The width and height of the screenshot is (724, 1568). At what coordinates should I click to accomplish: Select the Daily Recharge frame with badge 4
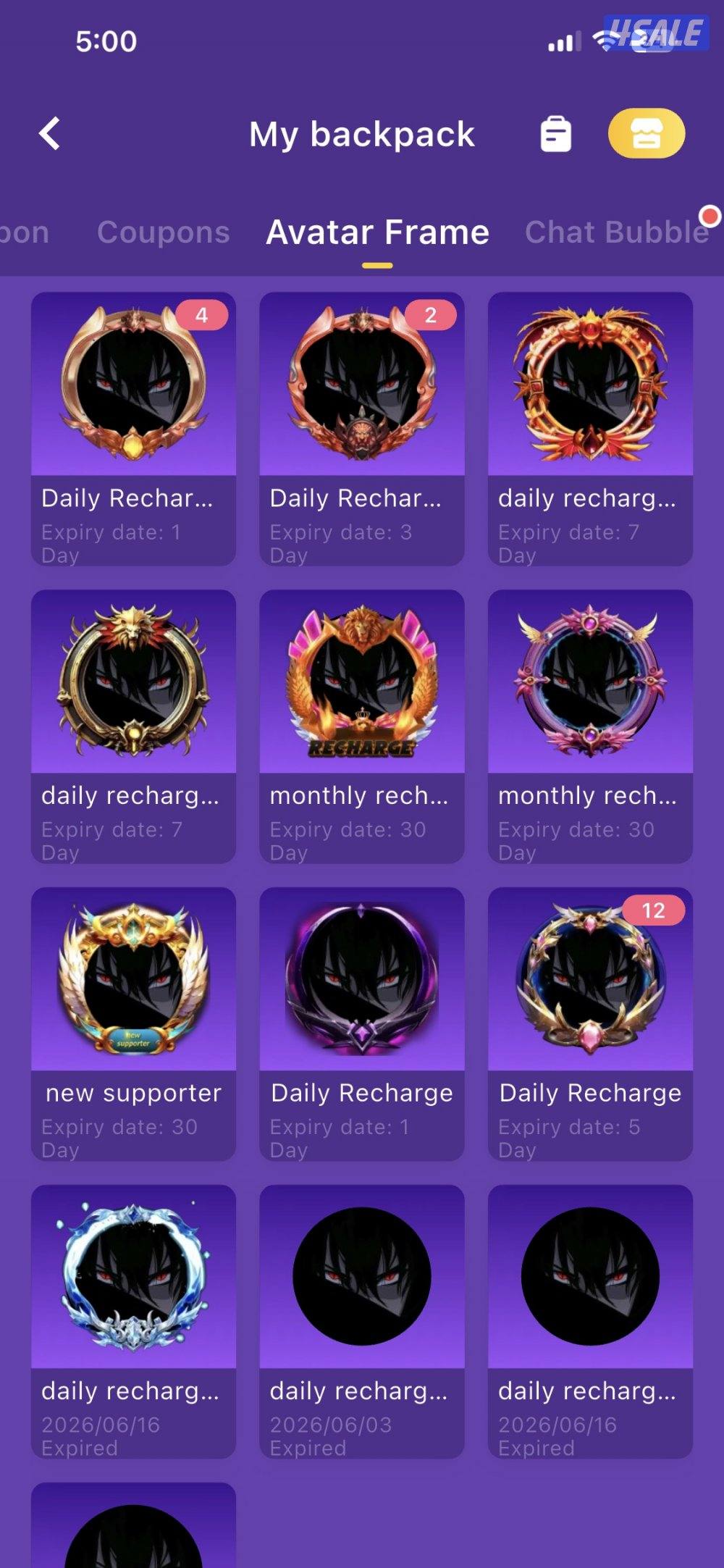pyautogui.click(x=133, y=428)
